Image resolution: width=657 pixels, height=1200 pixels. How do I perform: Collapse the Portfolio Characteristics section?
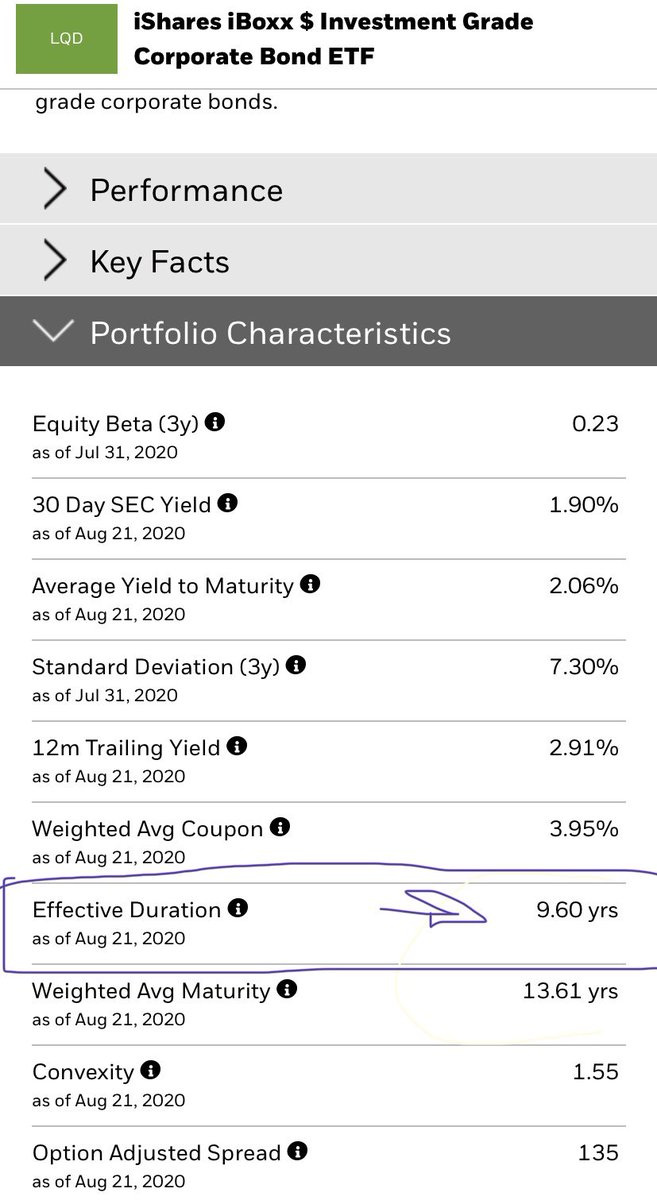pos(270,333)
